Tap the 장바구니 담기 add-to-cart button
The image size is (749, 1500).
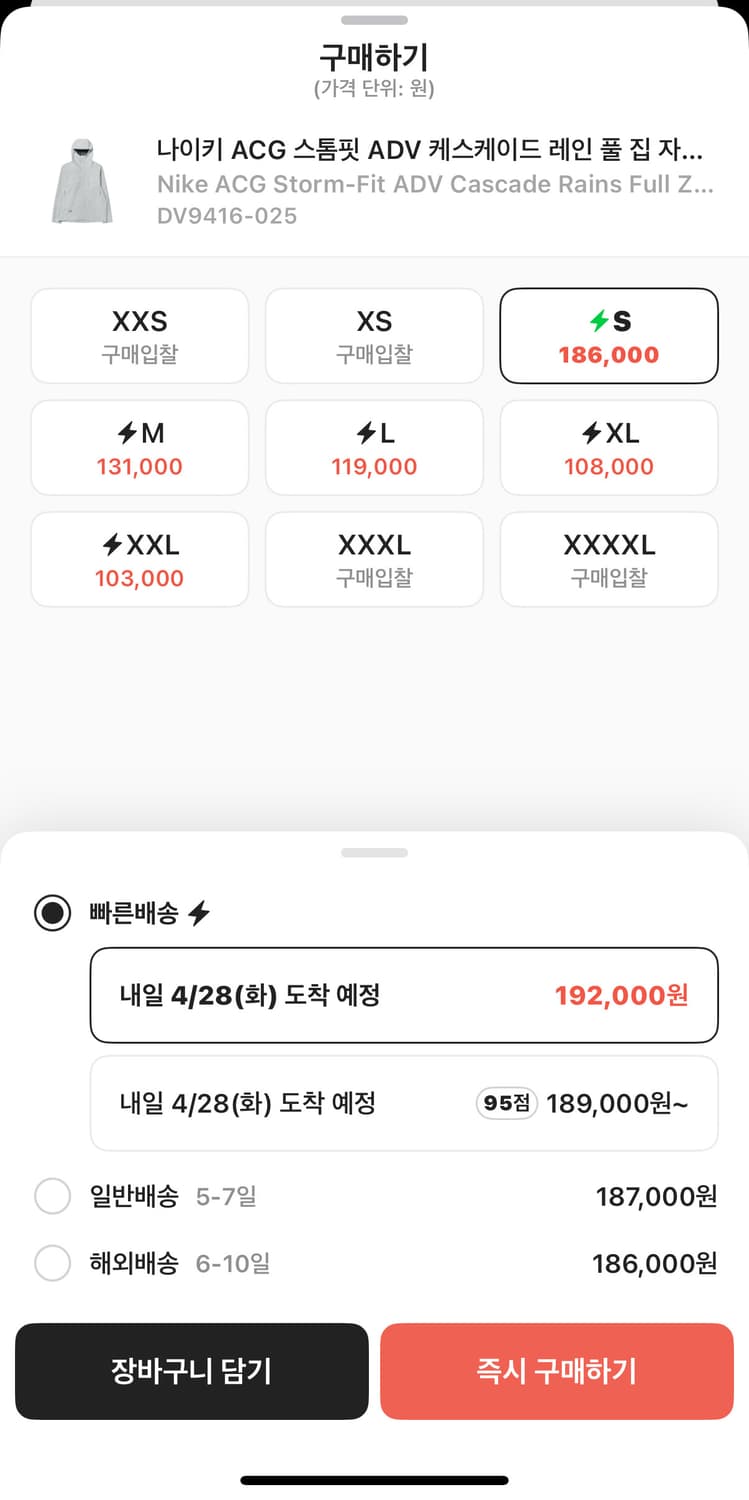pyautogui.click(x=191, y=1371)
